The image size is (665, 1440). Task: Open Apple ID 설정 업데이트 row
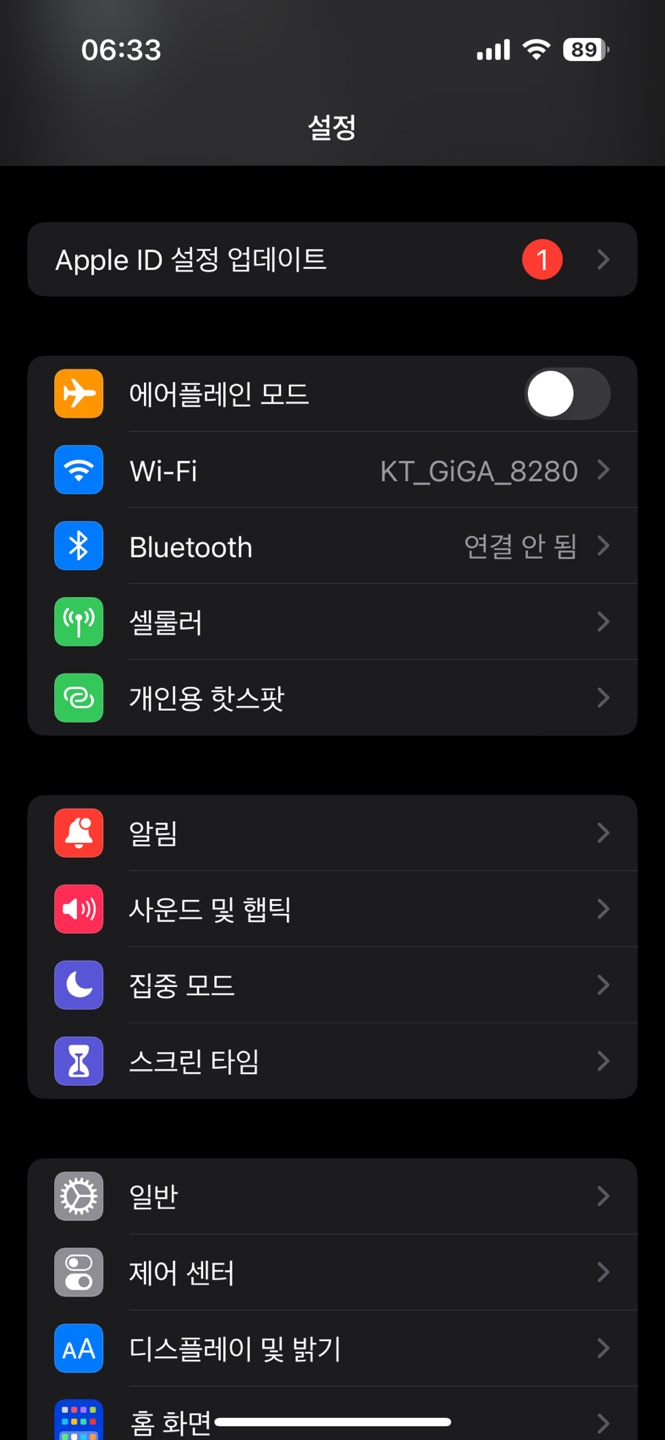click(x=332, y=260)
